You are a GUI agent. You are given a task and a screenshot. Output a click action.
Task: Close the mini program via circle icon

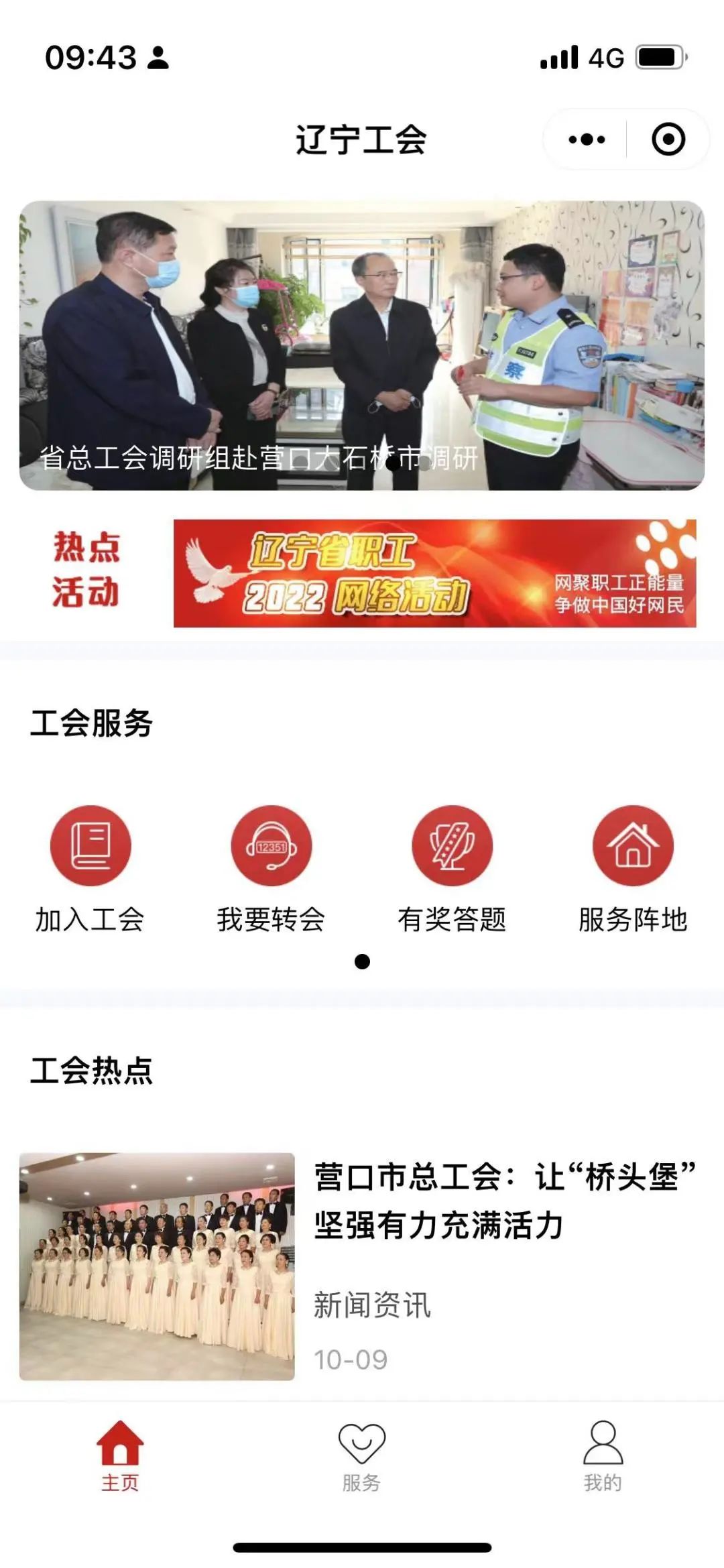click(668, 139)
